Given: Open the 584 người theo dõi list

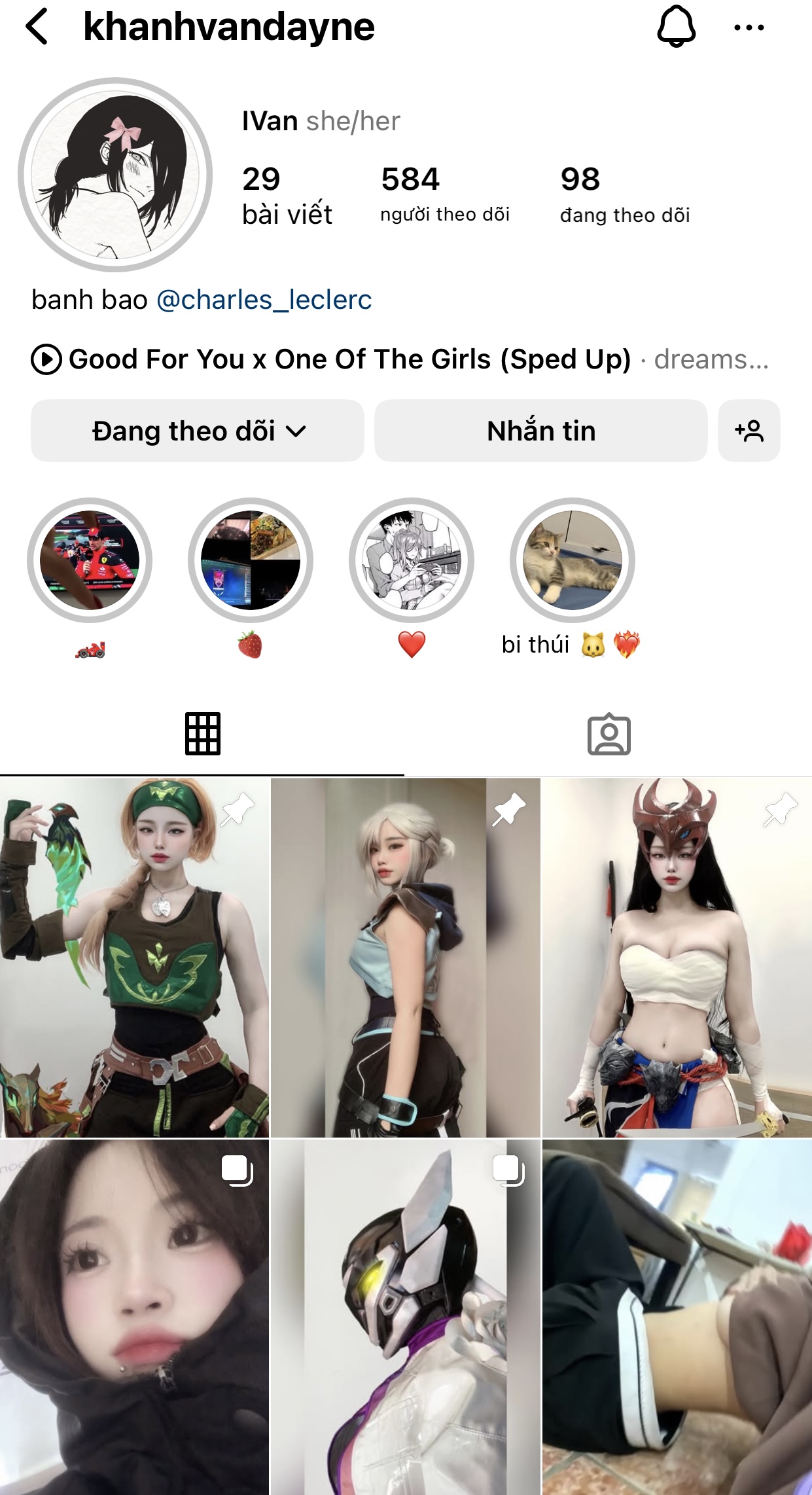Looking at the screenshot, I should click(x=444, y=194).
